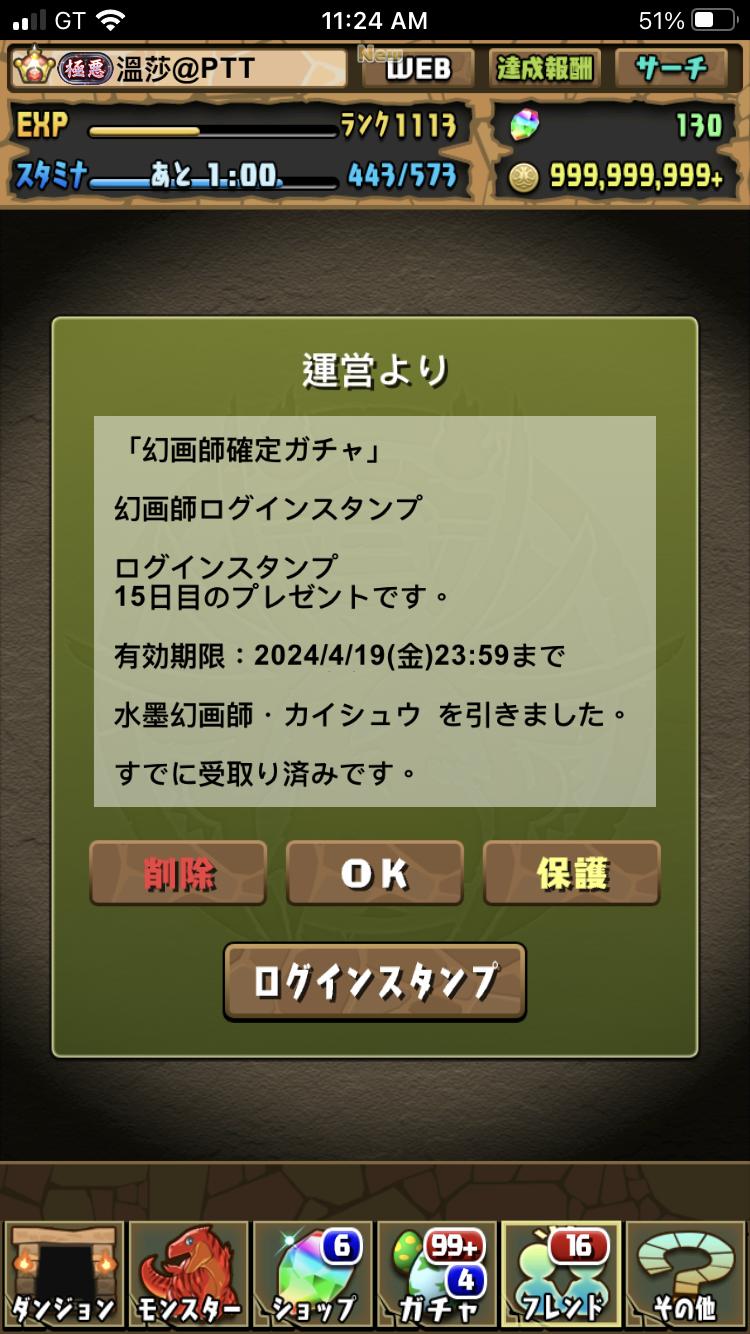Viewport: 750px width, 1334px height.
Task: Confirm the message with OK
Action: [x=375, y=873]
